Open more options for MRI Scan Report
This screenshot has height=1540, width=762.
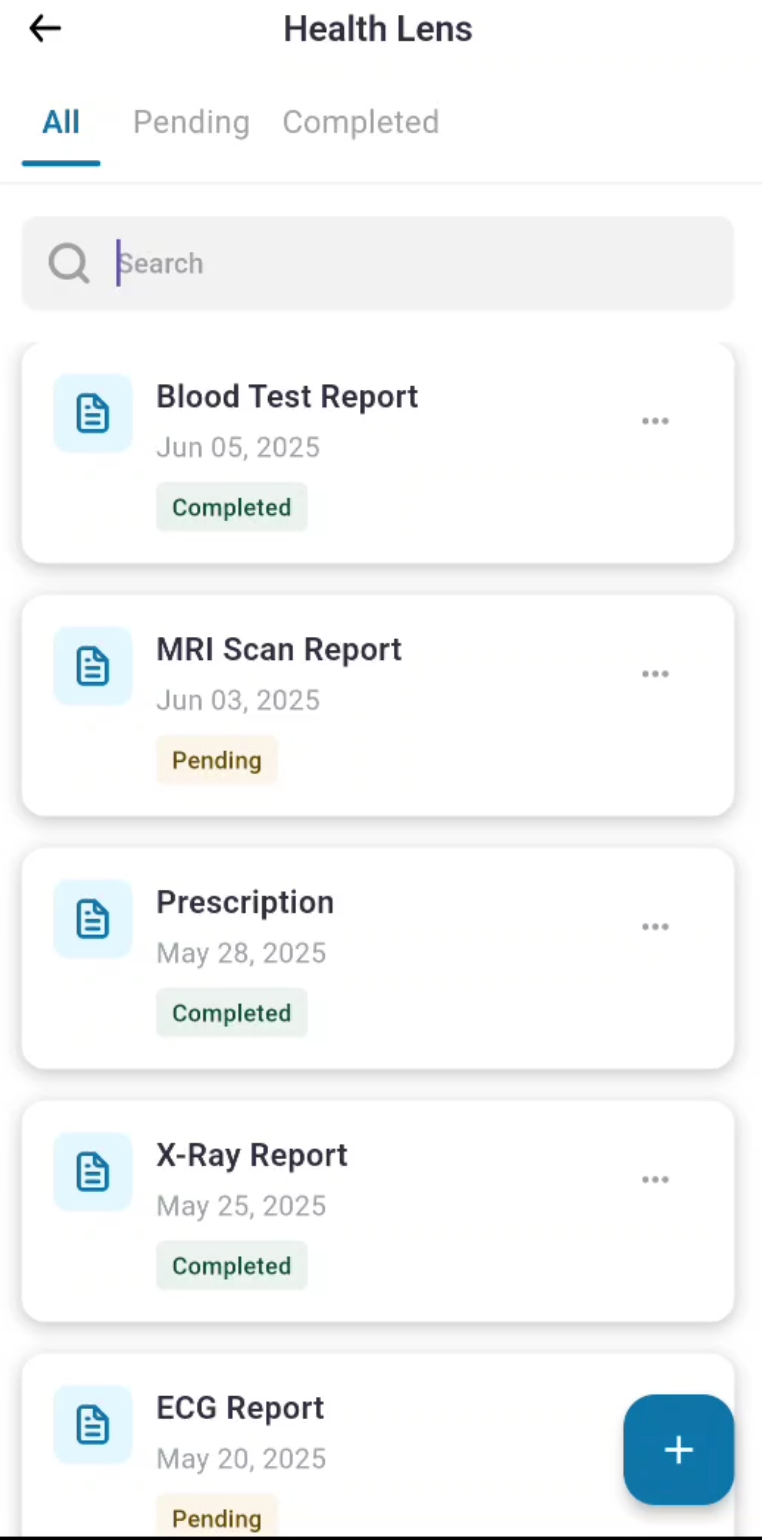pyautogui.click(x=655, y=674)
